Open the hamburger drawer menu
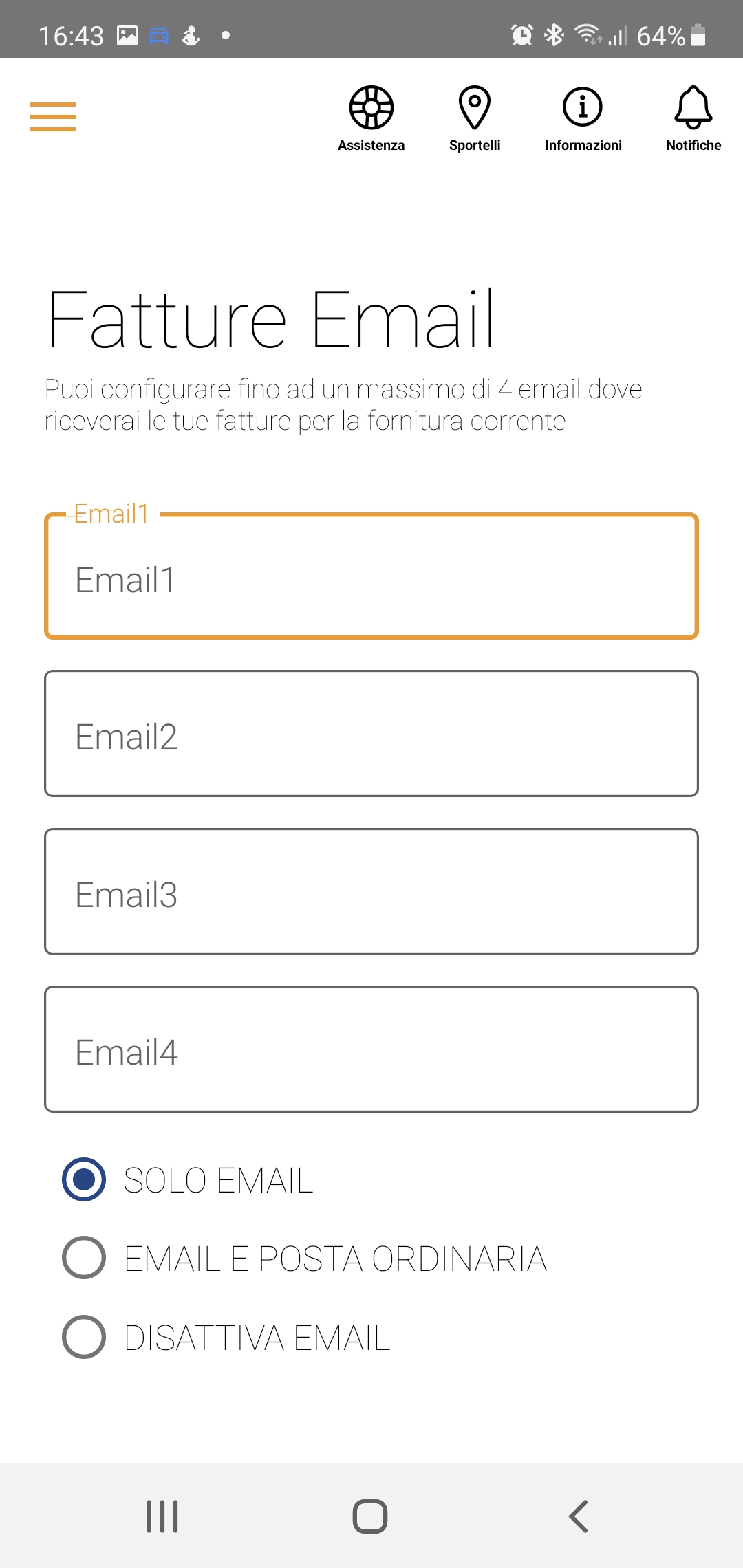This screenshot has height=1568, width=743. pyautogui.click(x=53, y=116)
